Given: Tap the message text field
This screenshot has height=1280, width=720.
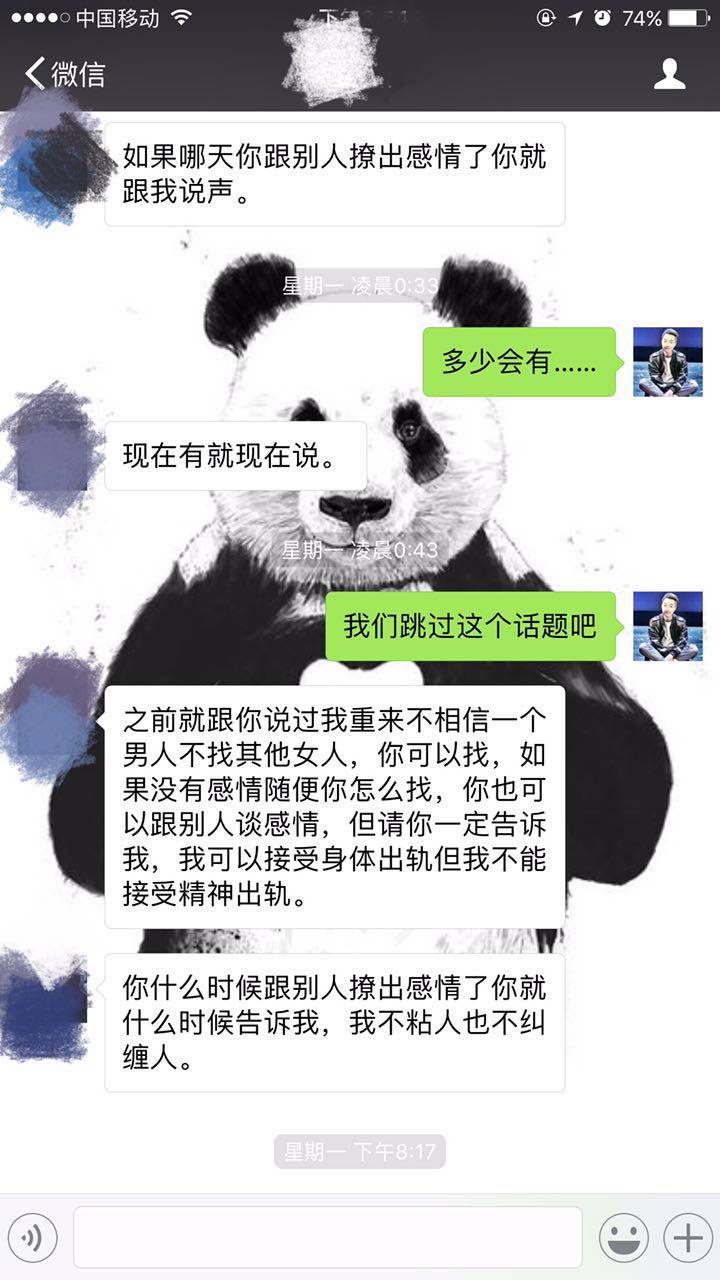Looking at the screenshot, I should point(327,1238).
